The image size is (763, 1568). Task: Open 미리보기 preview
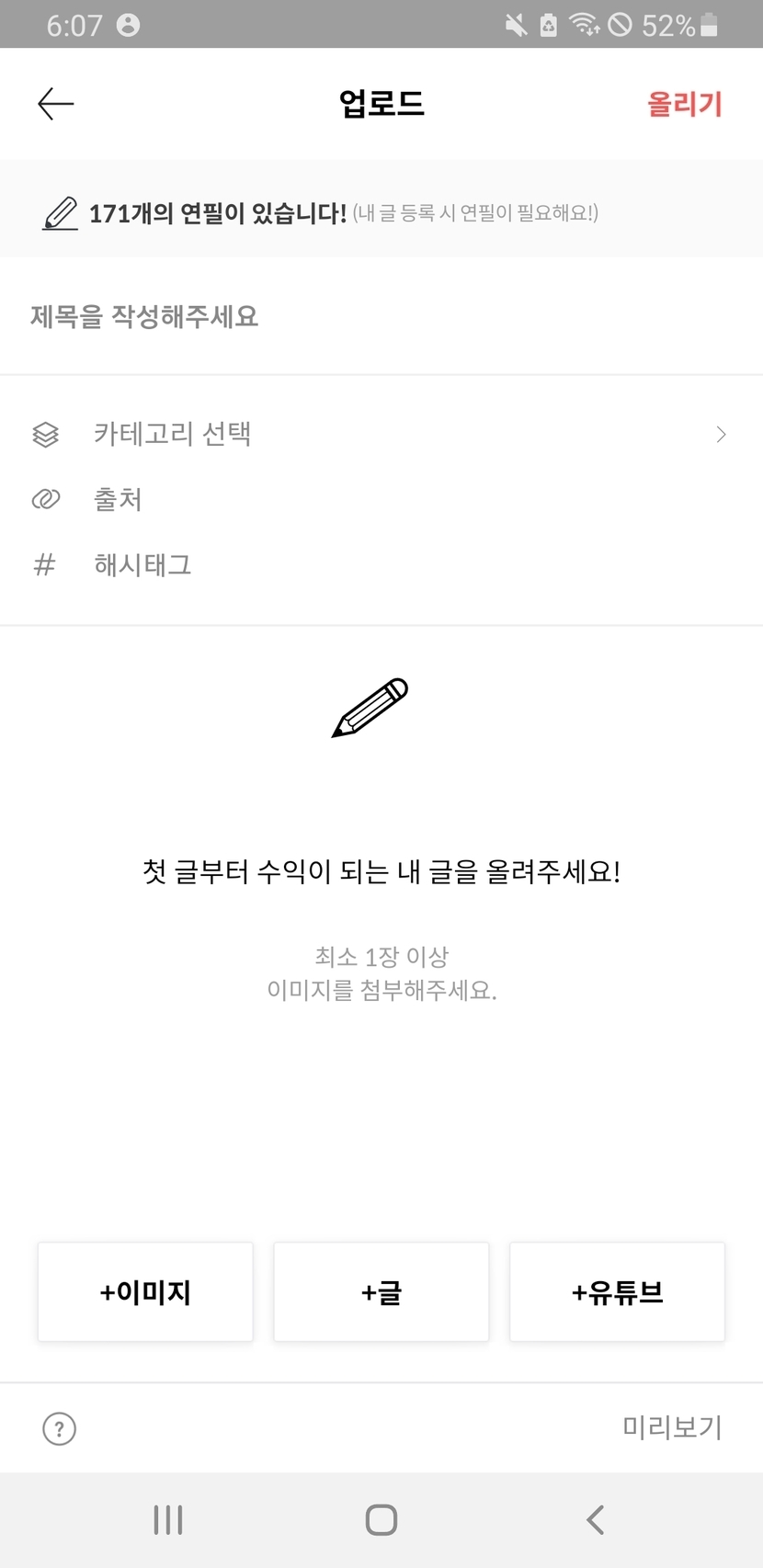tap(673, 1427)
